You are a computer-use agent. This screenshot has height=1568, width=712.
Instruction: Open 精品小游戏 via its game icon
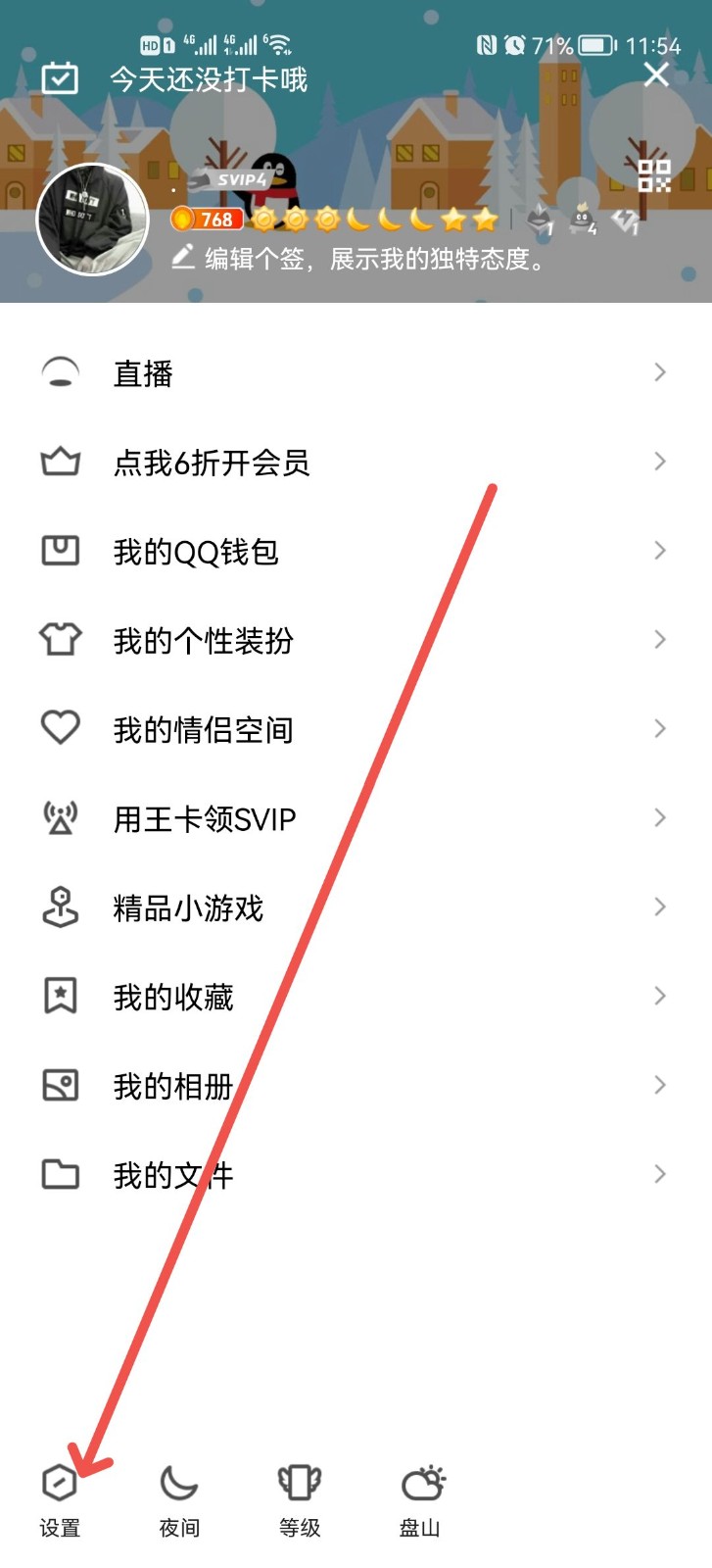[x=60, y=906]
